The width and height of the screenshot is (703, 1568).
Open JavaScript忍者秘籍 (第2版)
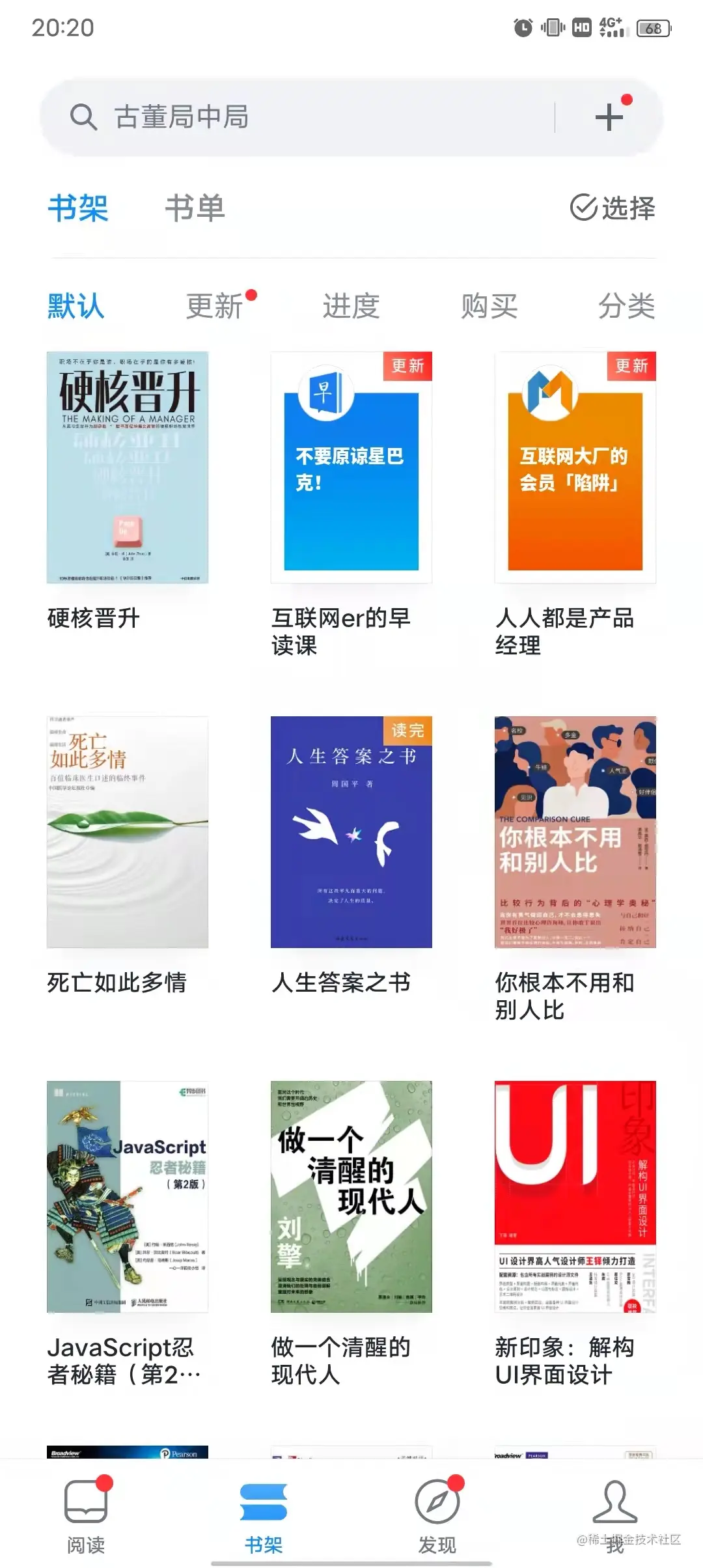128,1197
